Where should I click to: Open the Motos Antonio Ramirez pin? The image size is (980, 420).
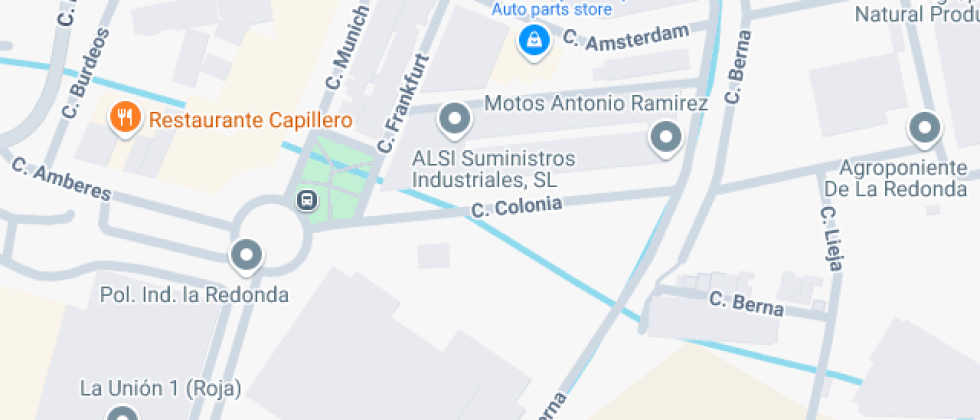[x=666, y=136]
